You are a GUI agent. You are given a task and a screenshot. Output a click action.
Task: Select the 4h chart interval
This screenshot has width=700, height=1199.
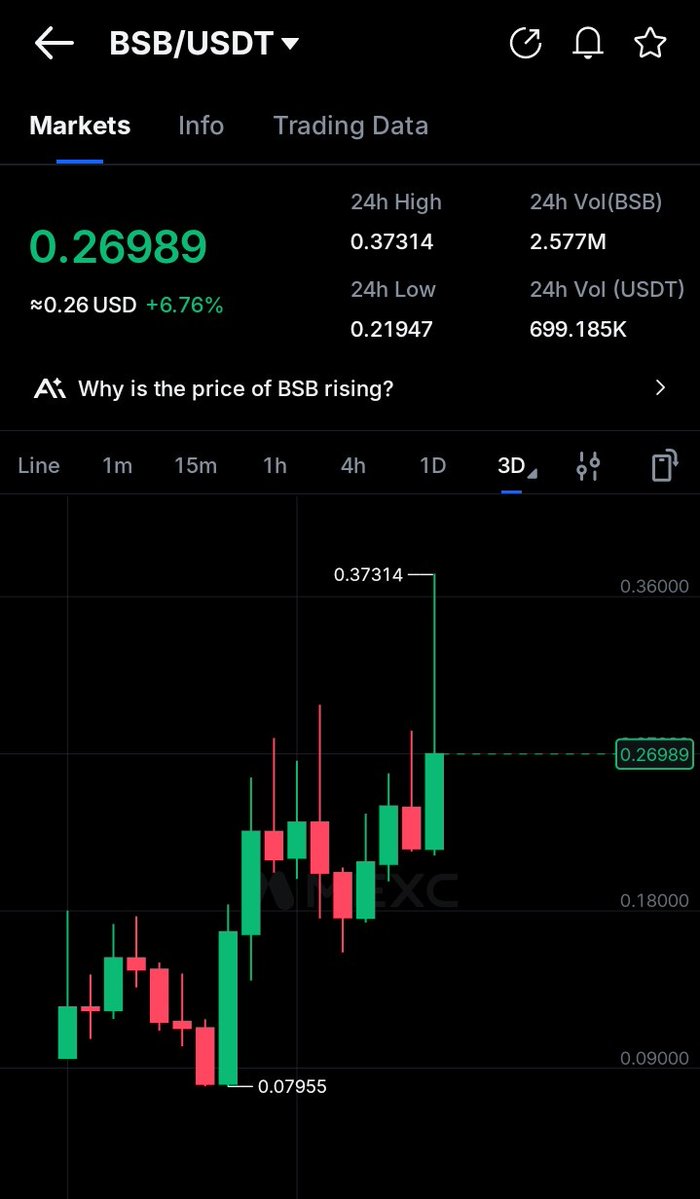[x=353, y=466]
